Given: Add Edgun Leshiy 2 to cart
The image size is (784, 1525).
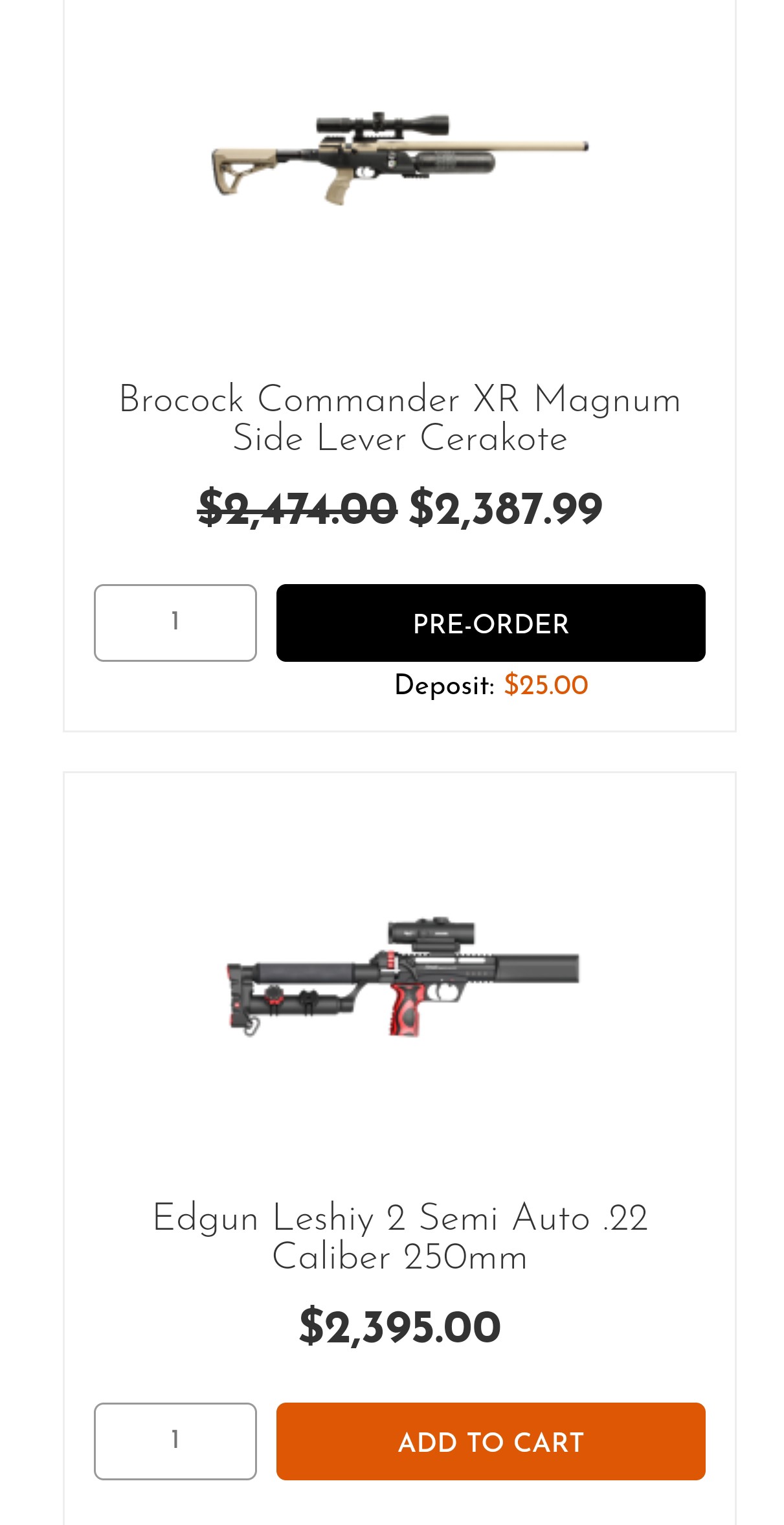Looking at the screenshot, I should pos(491,1441).
